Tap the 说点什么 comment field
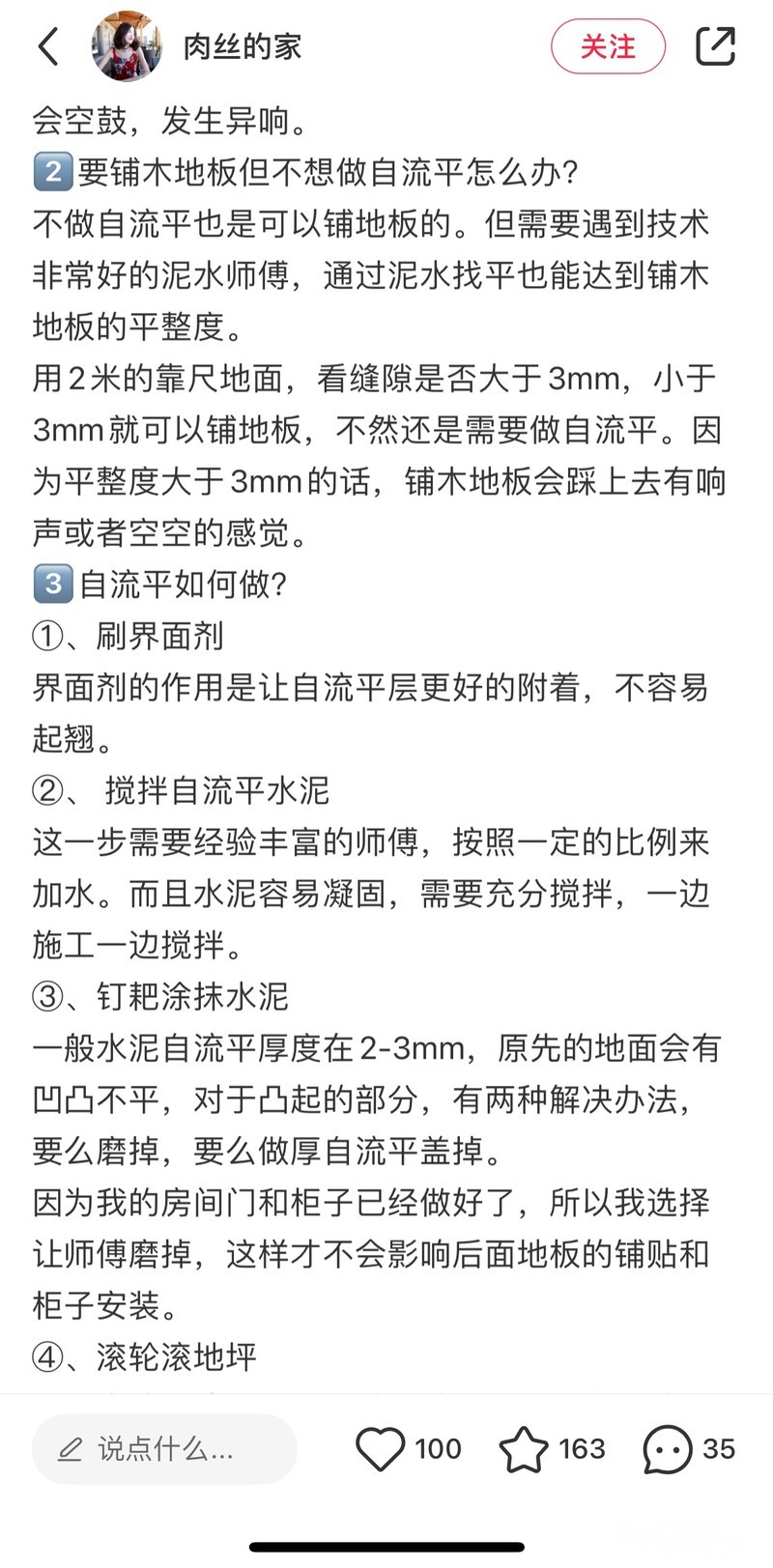This screenshot has width=773, height=1568. pyautogui.click(x=164, y=1448)
